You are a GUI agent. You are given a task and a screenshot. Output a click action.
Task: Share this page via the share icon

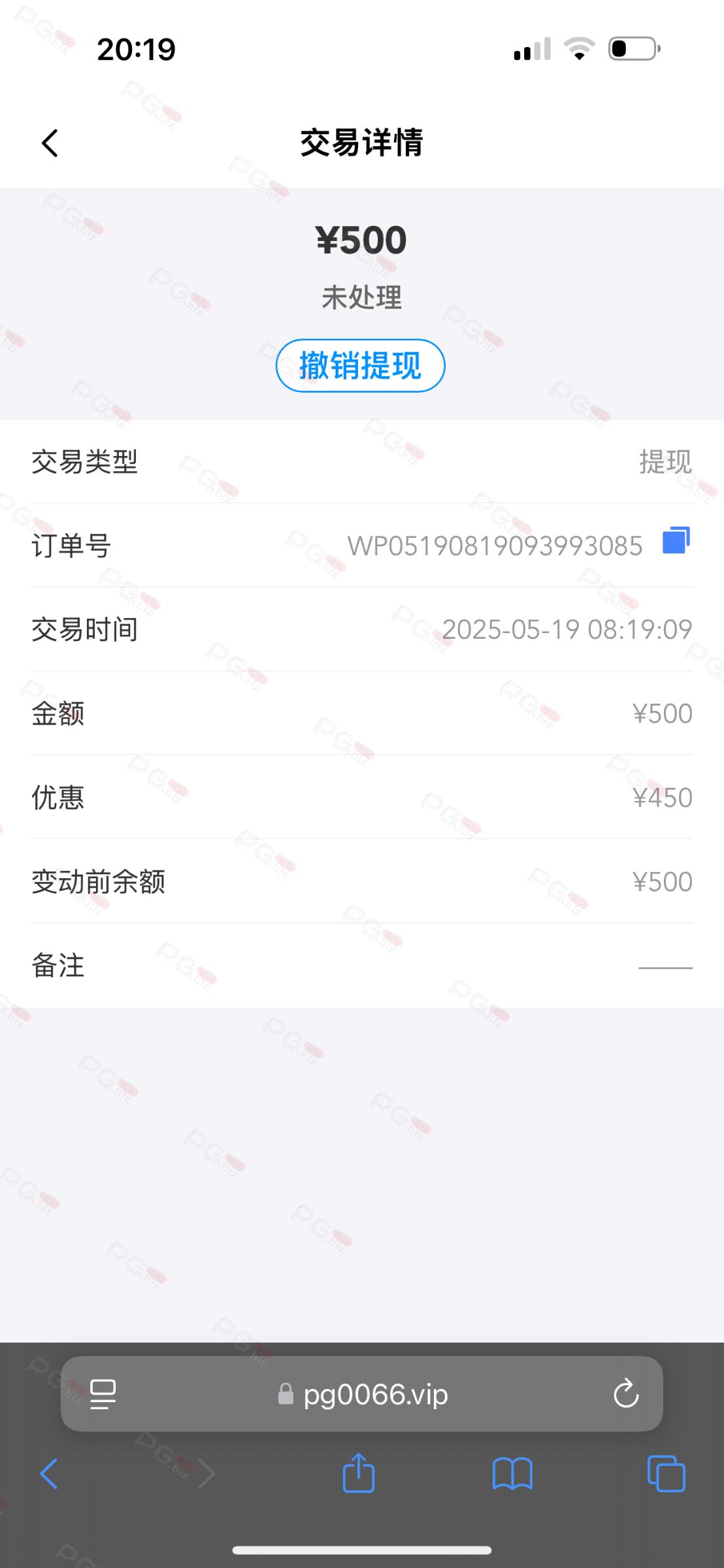pos(359,1472)
